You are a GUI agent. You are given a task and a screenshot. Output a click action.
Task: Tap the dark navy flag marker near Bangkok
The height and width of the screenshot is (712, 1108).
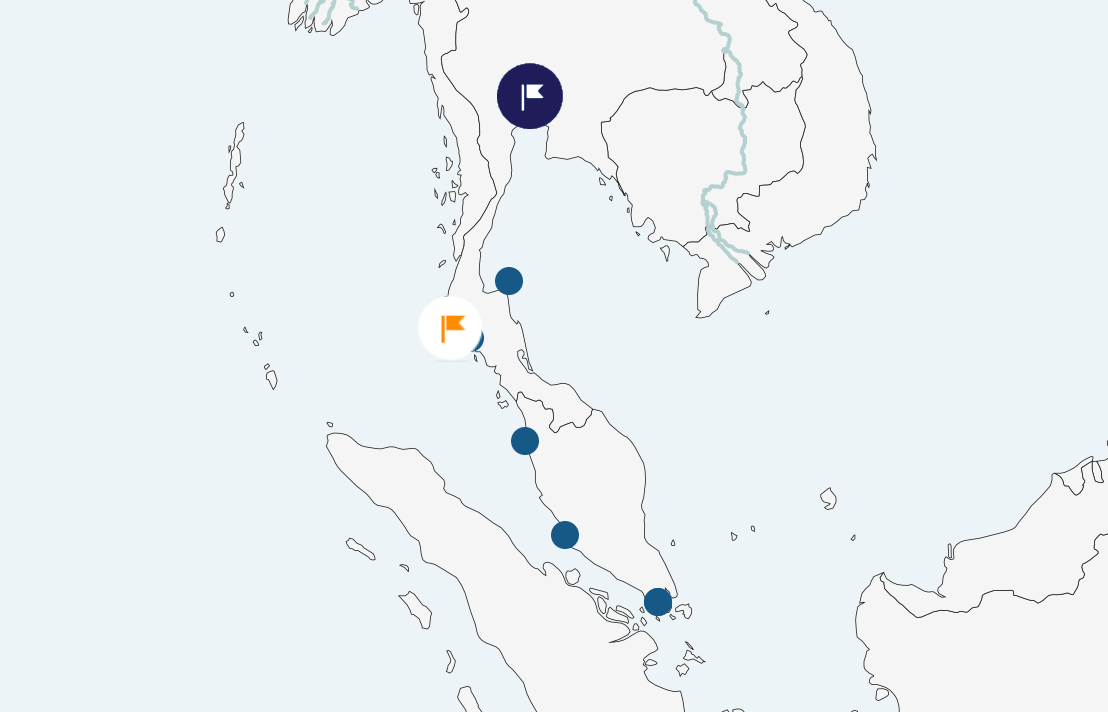tap(530, 96)
